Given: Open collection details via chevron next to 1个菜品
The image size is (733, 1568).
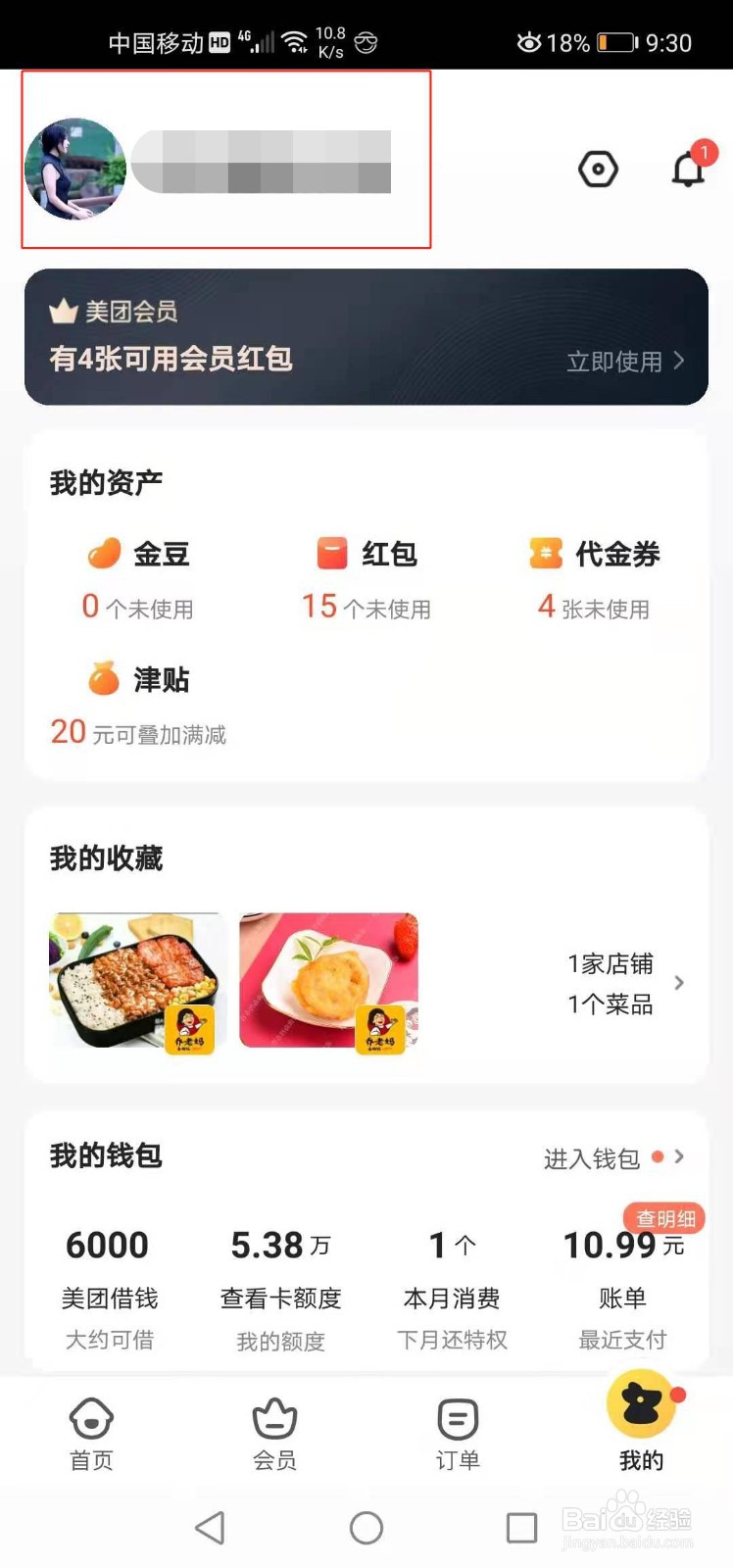Looking at the screenshot, I should 680,982.
